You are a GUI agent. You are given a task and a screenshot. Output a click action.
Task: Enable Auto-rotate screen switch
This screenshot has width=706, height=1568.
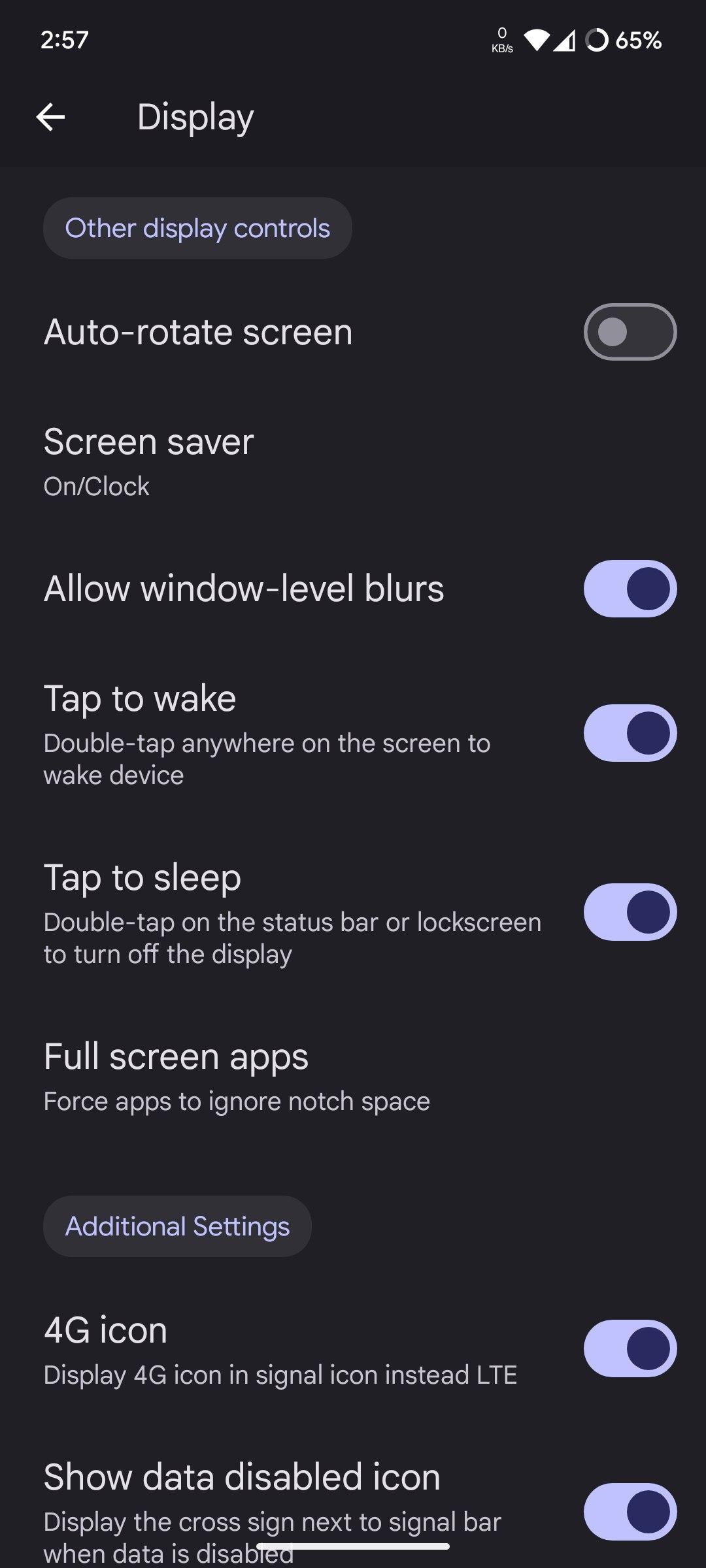tap(630, 332)
